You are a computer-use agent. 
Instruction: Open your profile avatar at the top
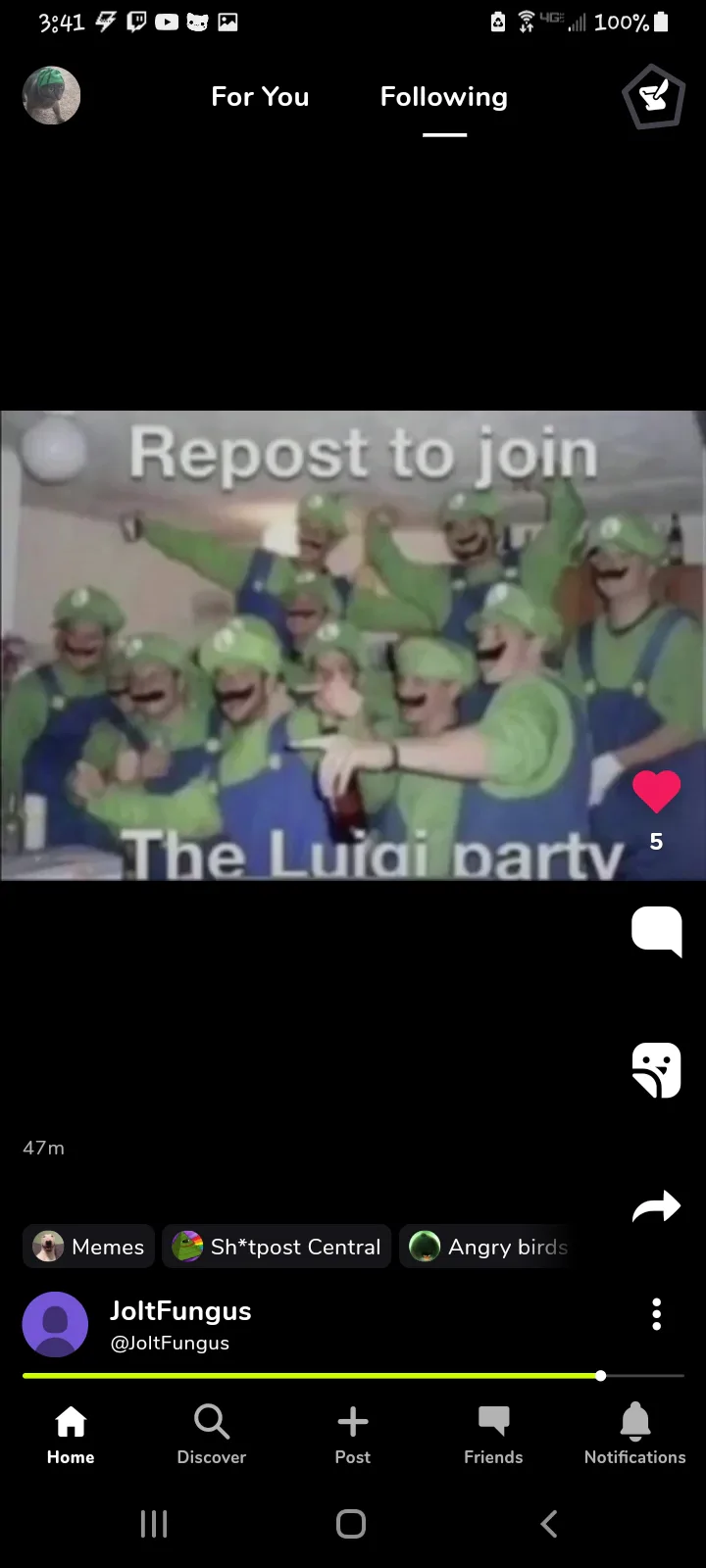click(51, 96)
